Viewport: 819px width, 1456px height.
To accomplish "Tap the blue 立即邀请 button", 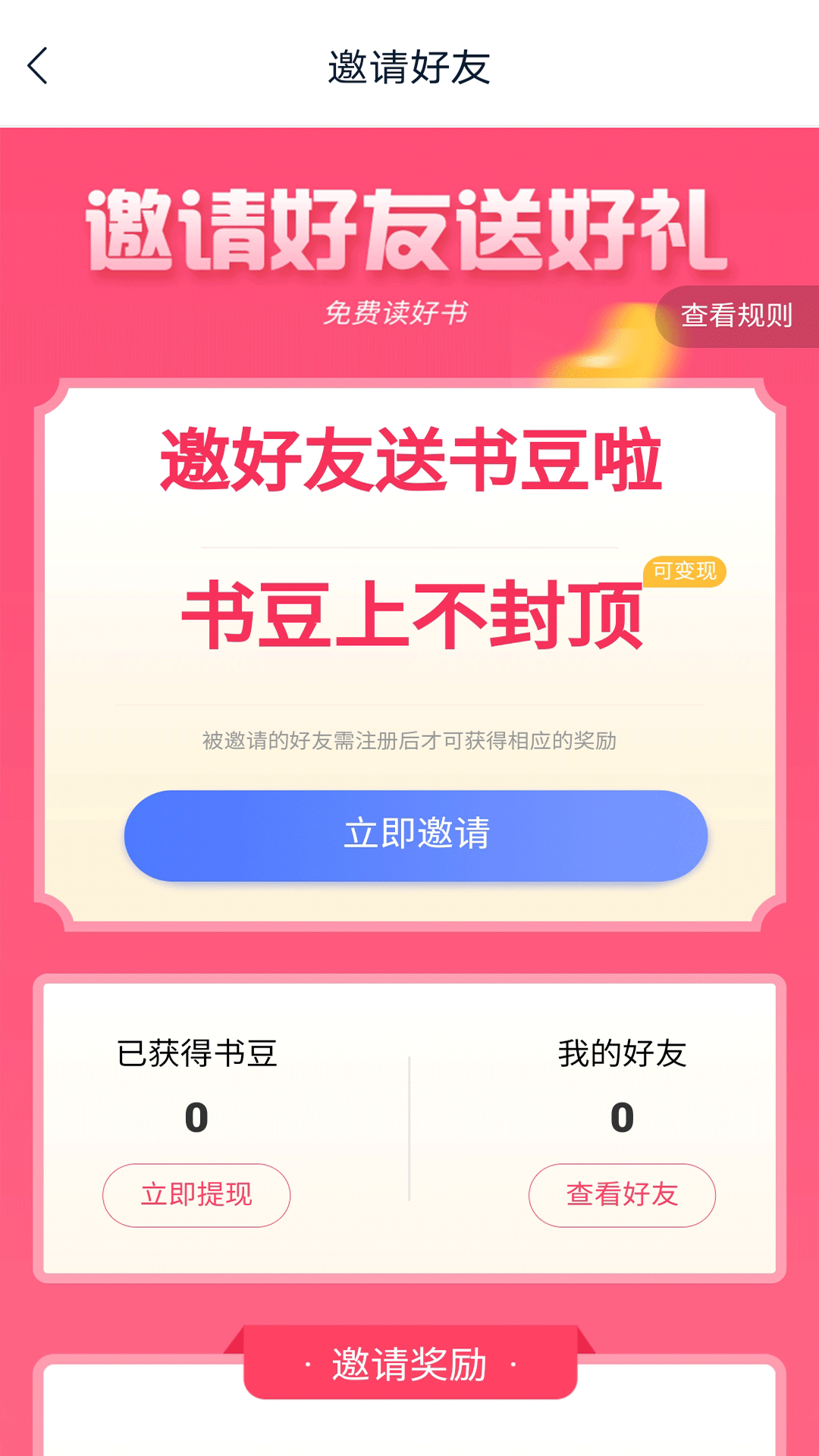I will coord(416,835).
